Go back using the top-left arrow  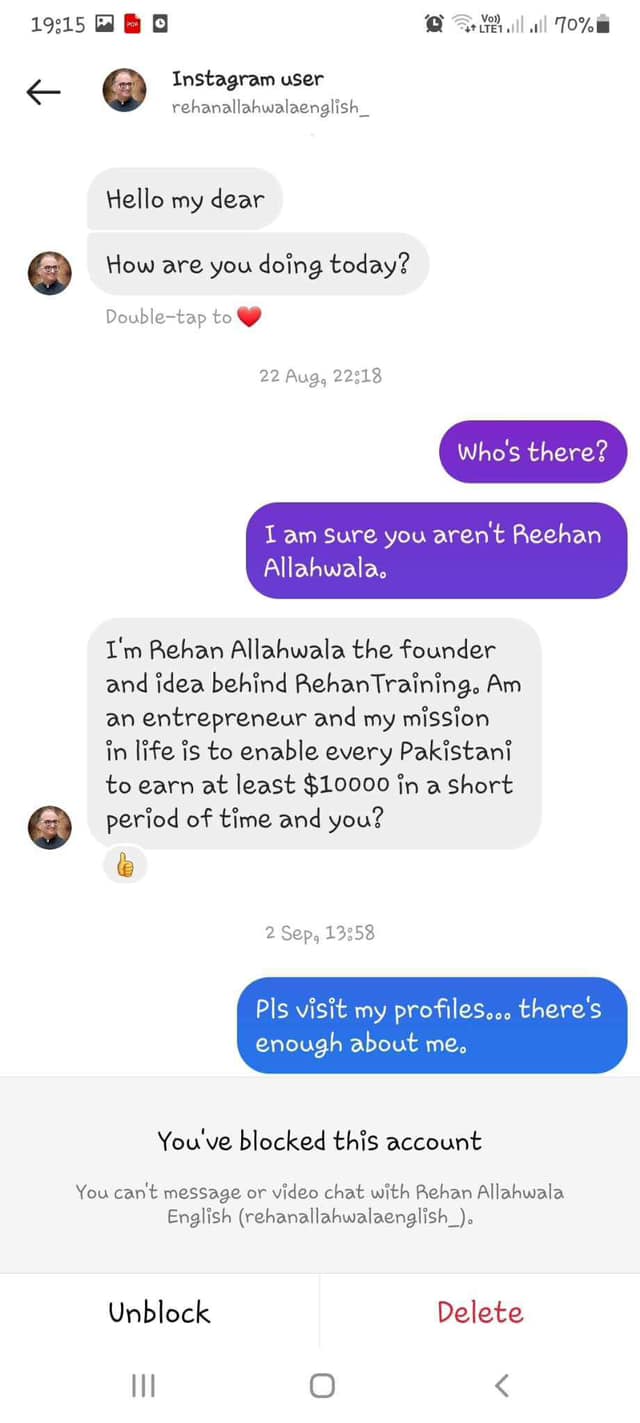point(43,92)
